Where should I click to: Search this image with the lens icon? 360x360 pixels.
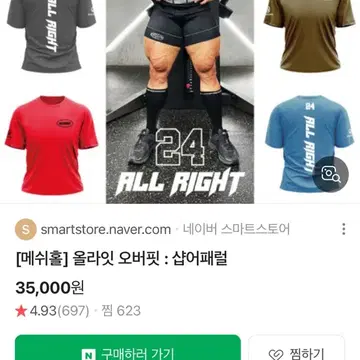tap(330, 174)
